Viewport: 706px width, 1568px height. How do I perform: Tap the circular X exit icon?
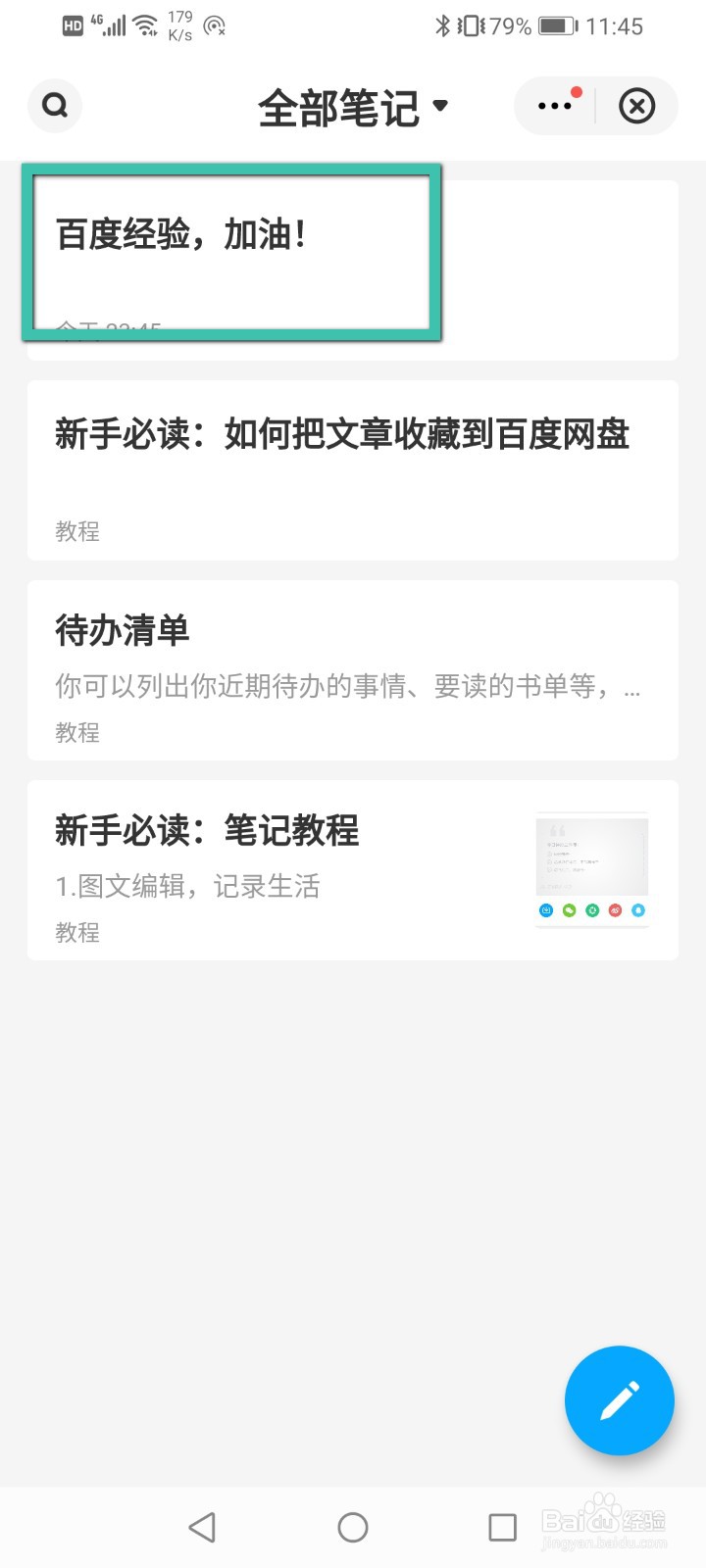[636, 106]
